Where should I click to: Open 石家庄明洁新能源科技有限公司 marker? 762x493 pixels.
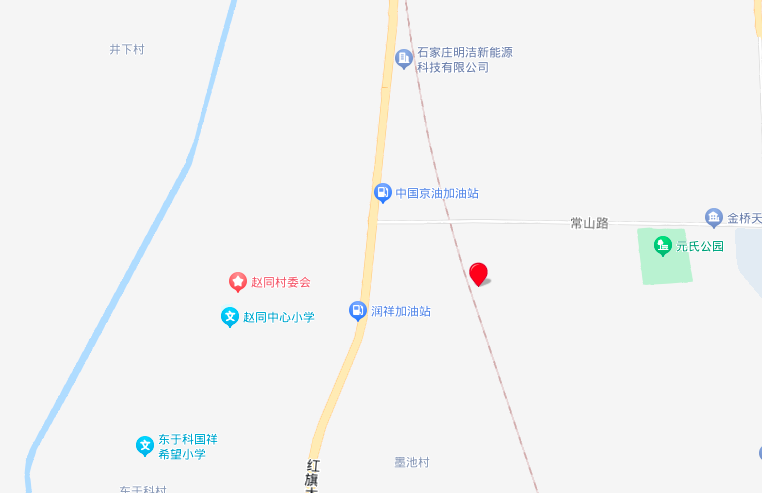404,59
